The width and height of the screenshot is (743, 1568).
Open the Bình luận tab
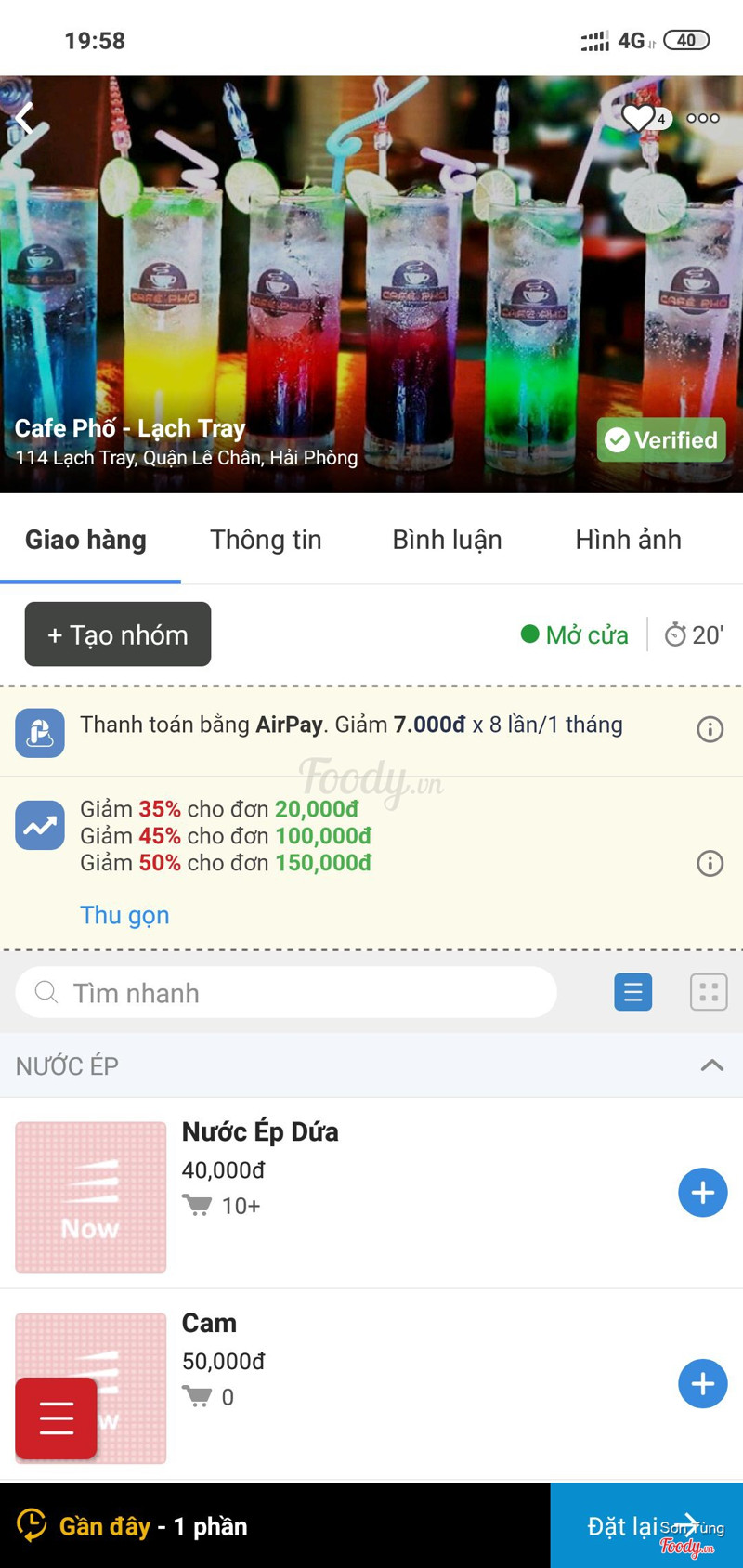coord(447,540)
